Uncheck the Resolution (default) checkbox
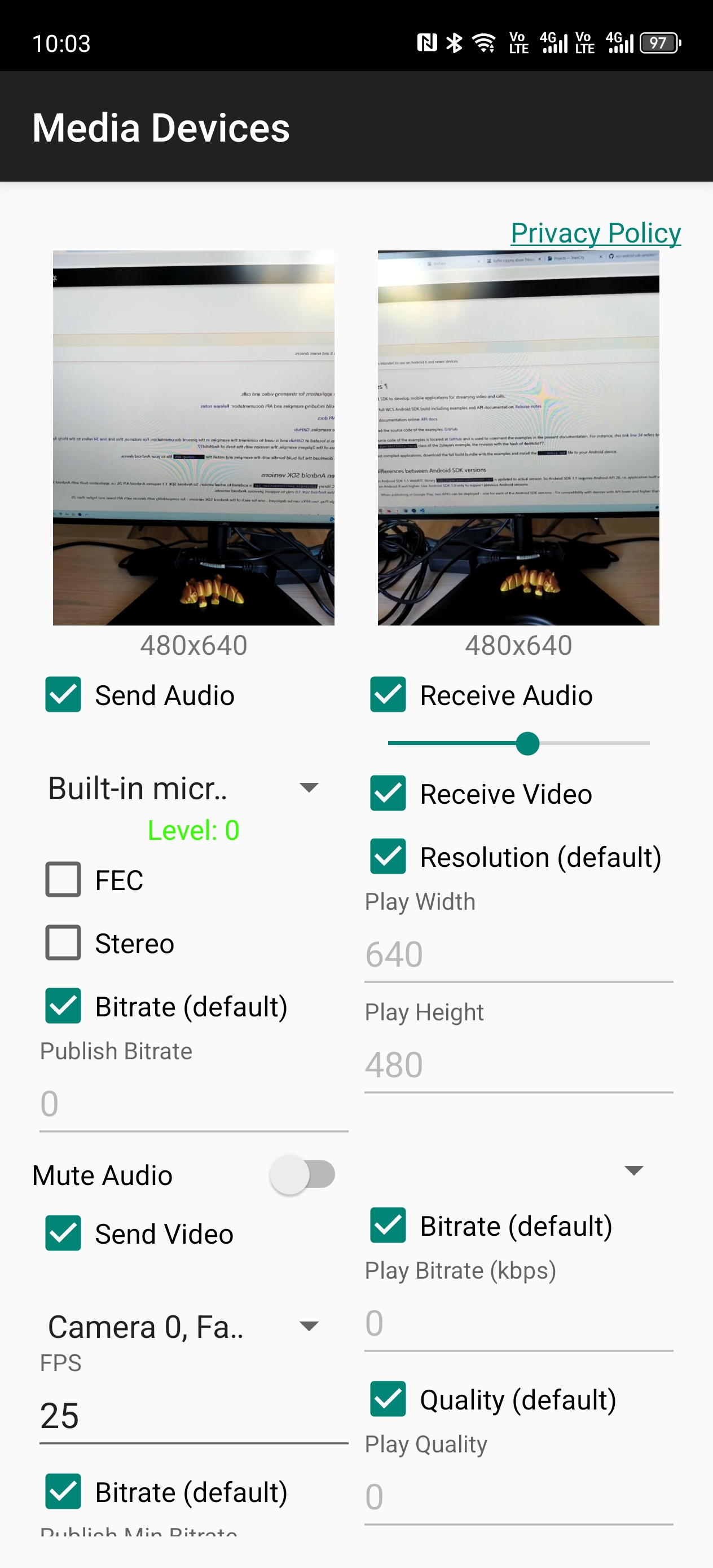The width and height of the screenshot is (713, 1568). click(388, 856)
